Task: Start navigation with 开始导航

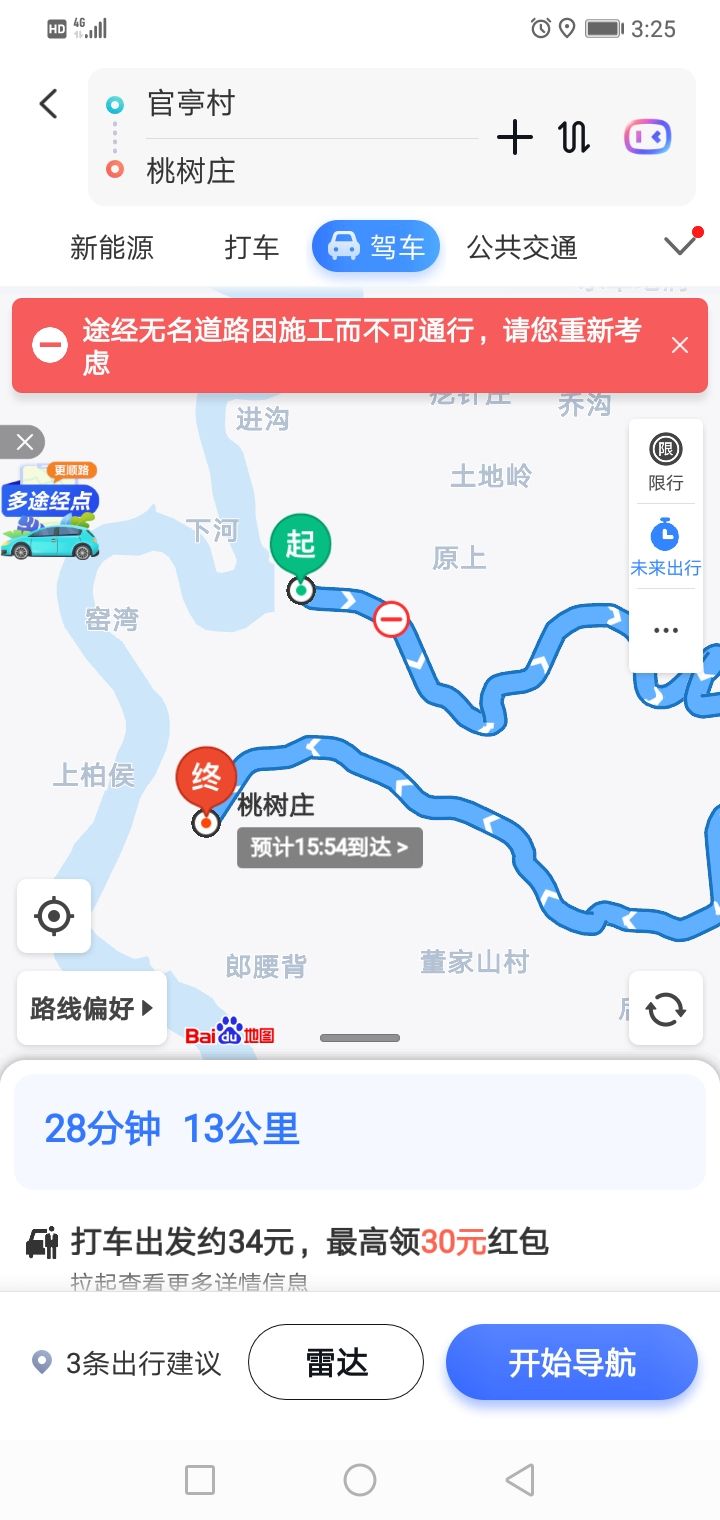Action: click(x=571, y=1362)
